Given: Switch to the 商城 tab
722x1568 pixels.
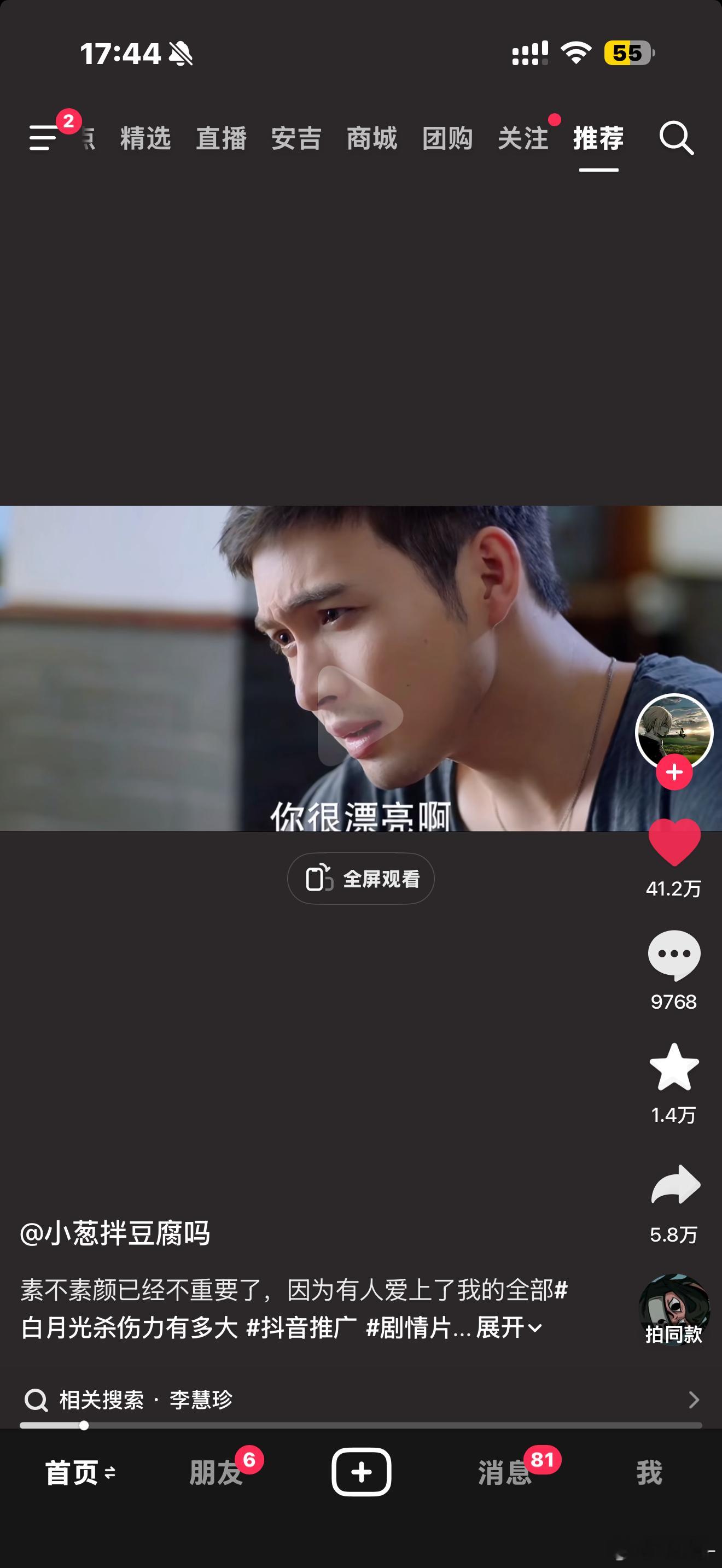Looking at the screenshot, I should [372, 139].
